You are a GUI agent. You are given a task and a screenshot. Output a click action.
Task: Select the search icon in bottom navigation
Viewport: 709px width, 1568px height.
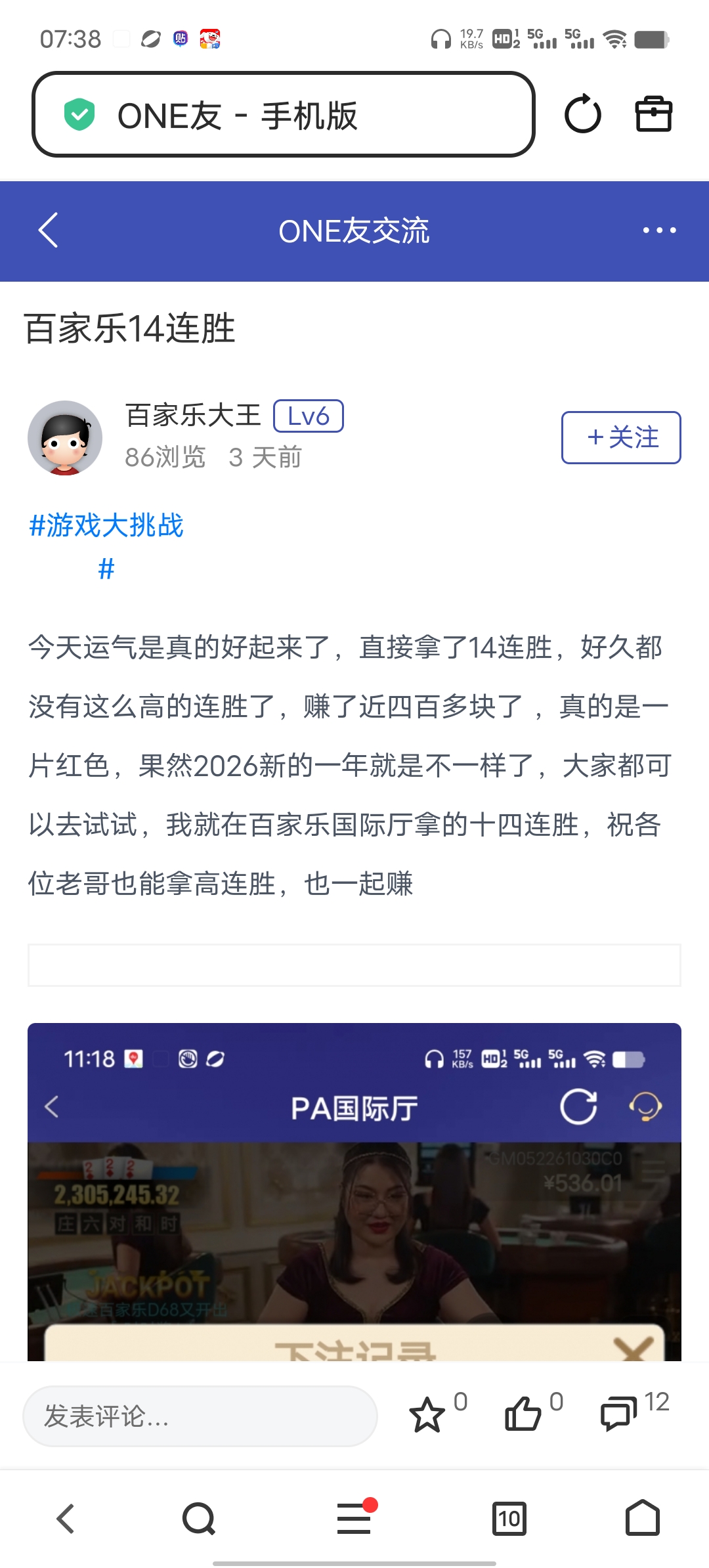pyautogui.click(x=200, y=1518)
